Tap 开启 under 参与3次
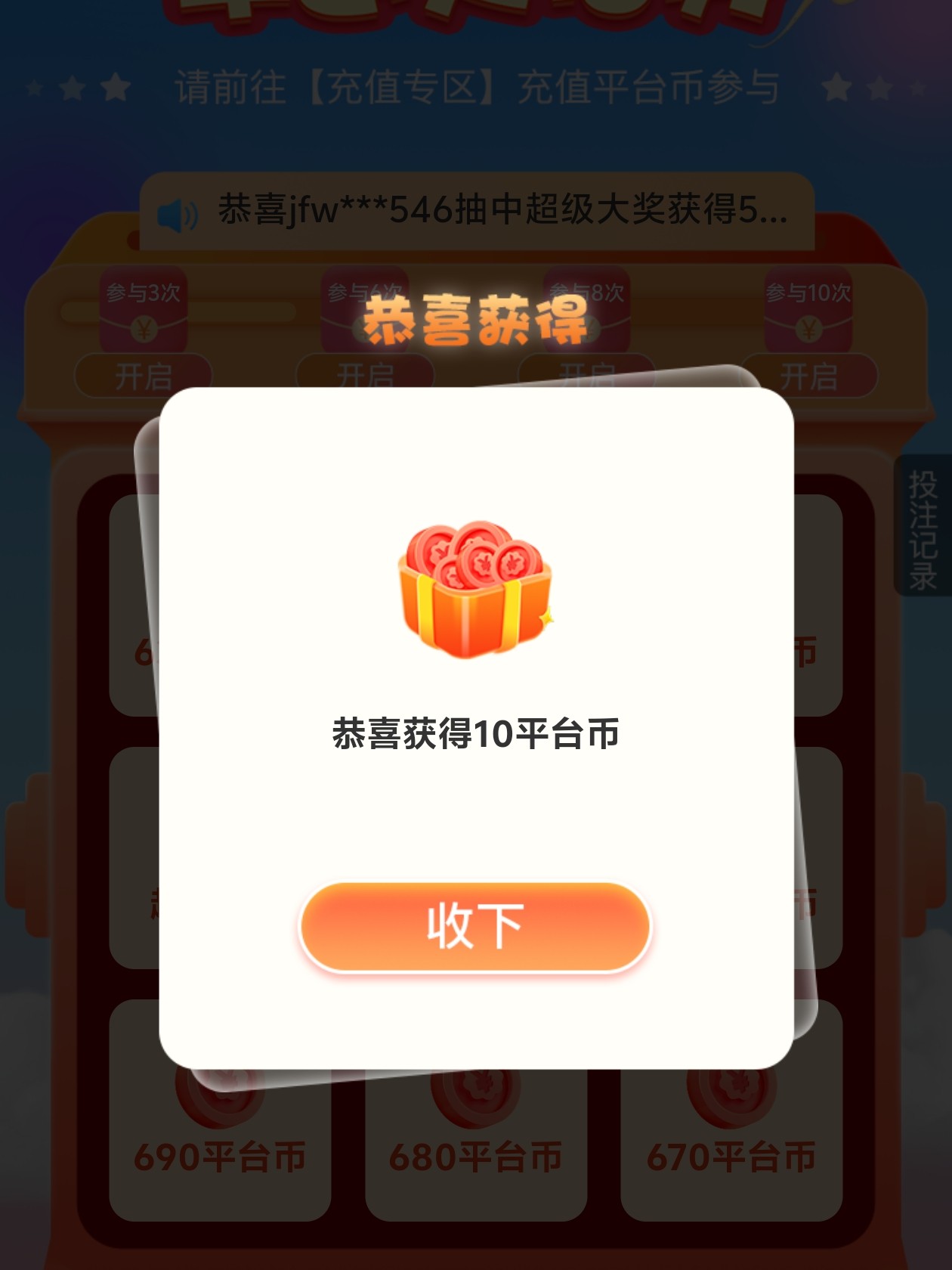 pos(144,375)
